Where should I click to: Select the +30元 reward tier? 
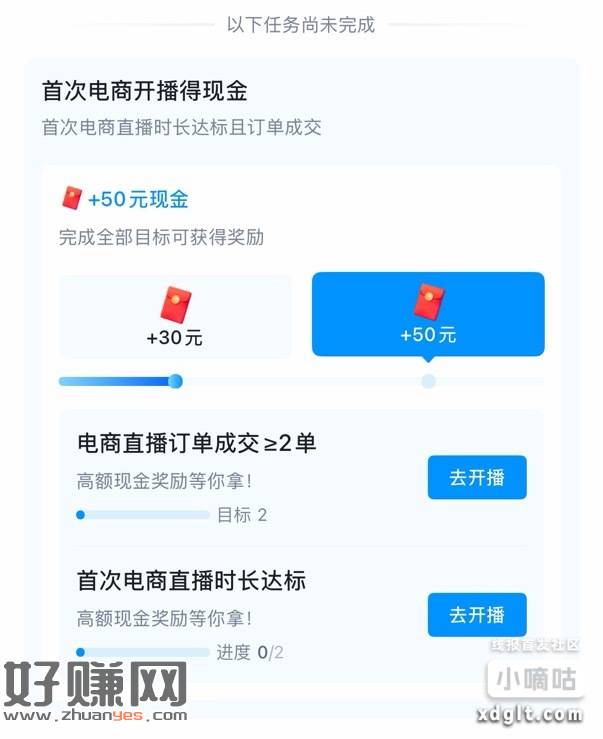pos(175,316)
